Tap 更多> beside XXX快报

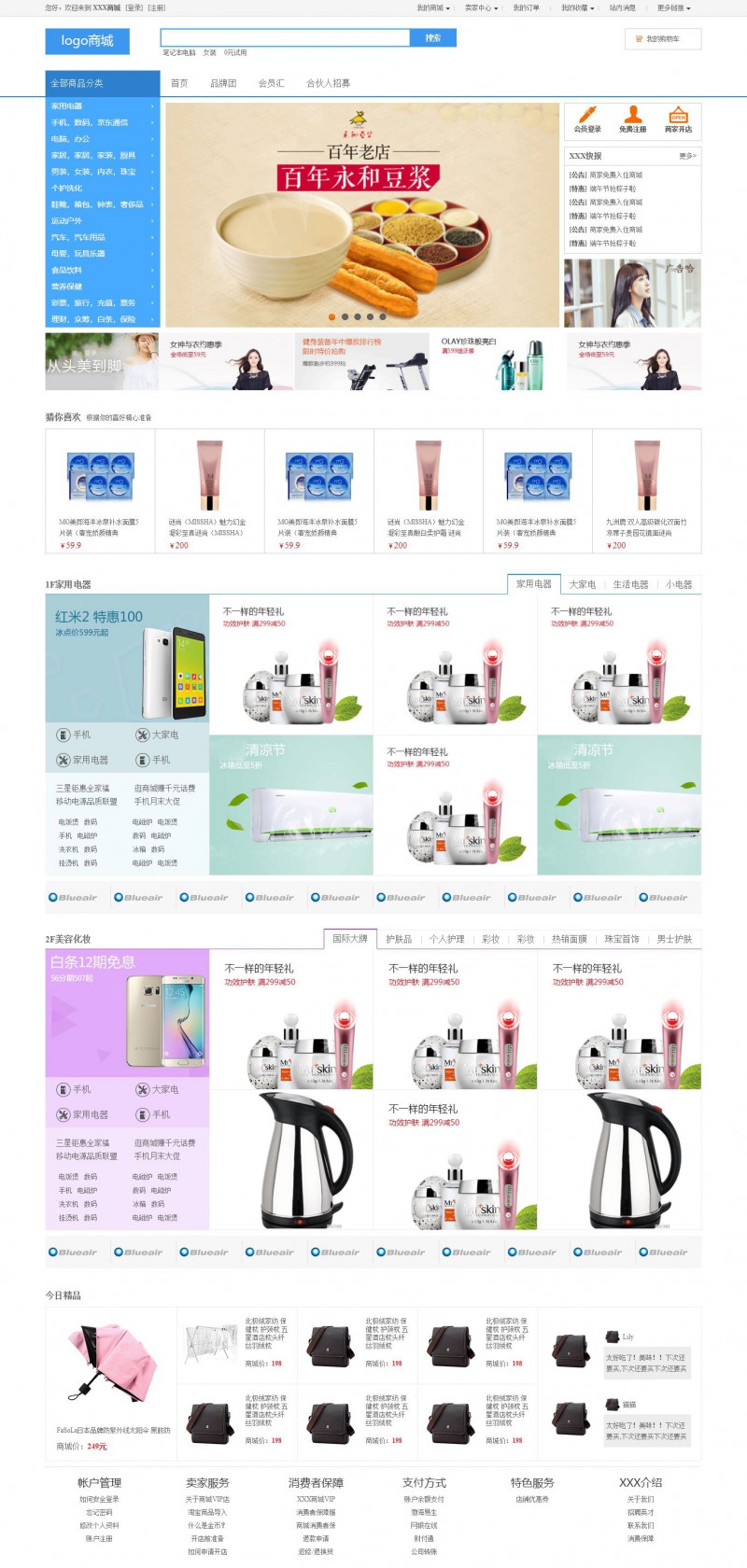pyautogui.click(x=687, y=156)
